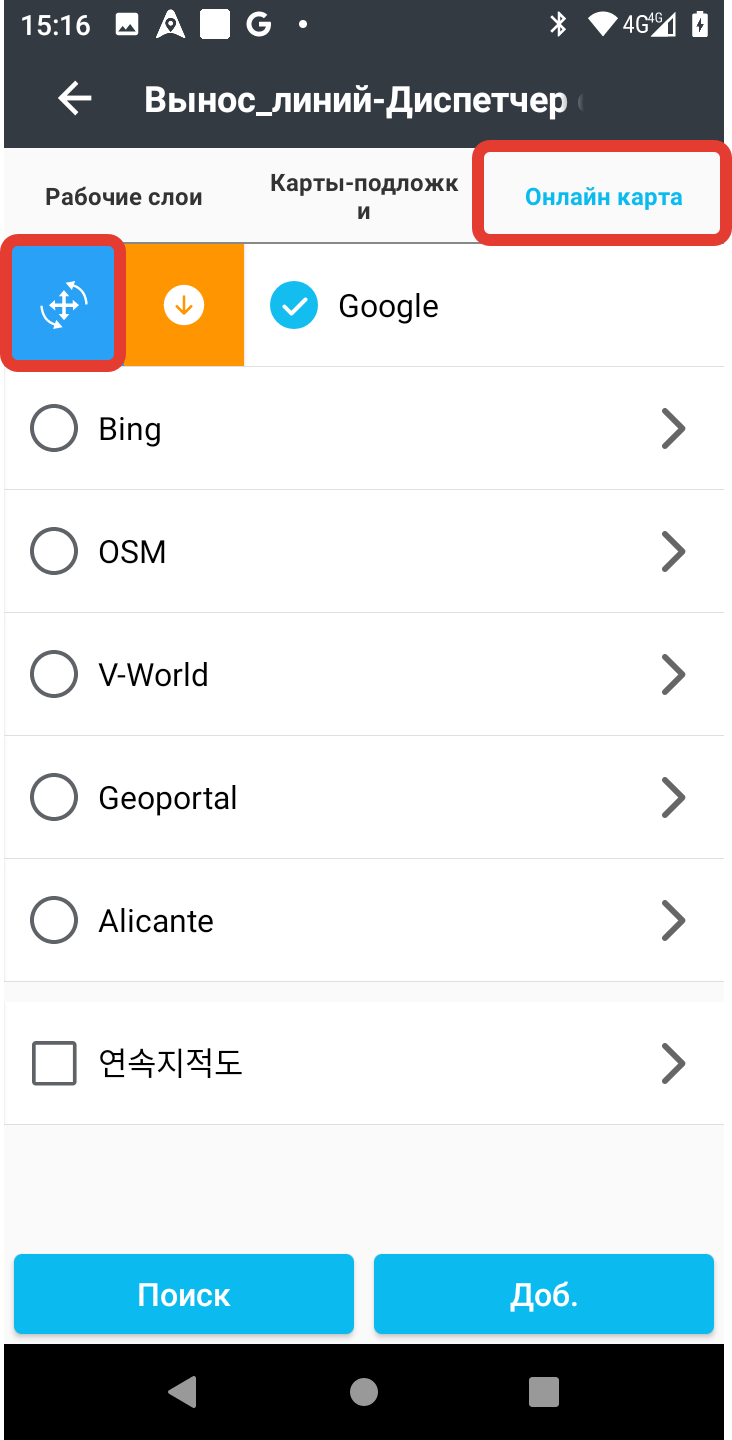
Task: Open the Alicante chevron arrow
Action: (x=674, y=921)
